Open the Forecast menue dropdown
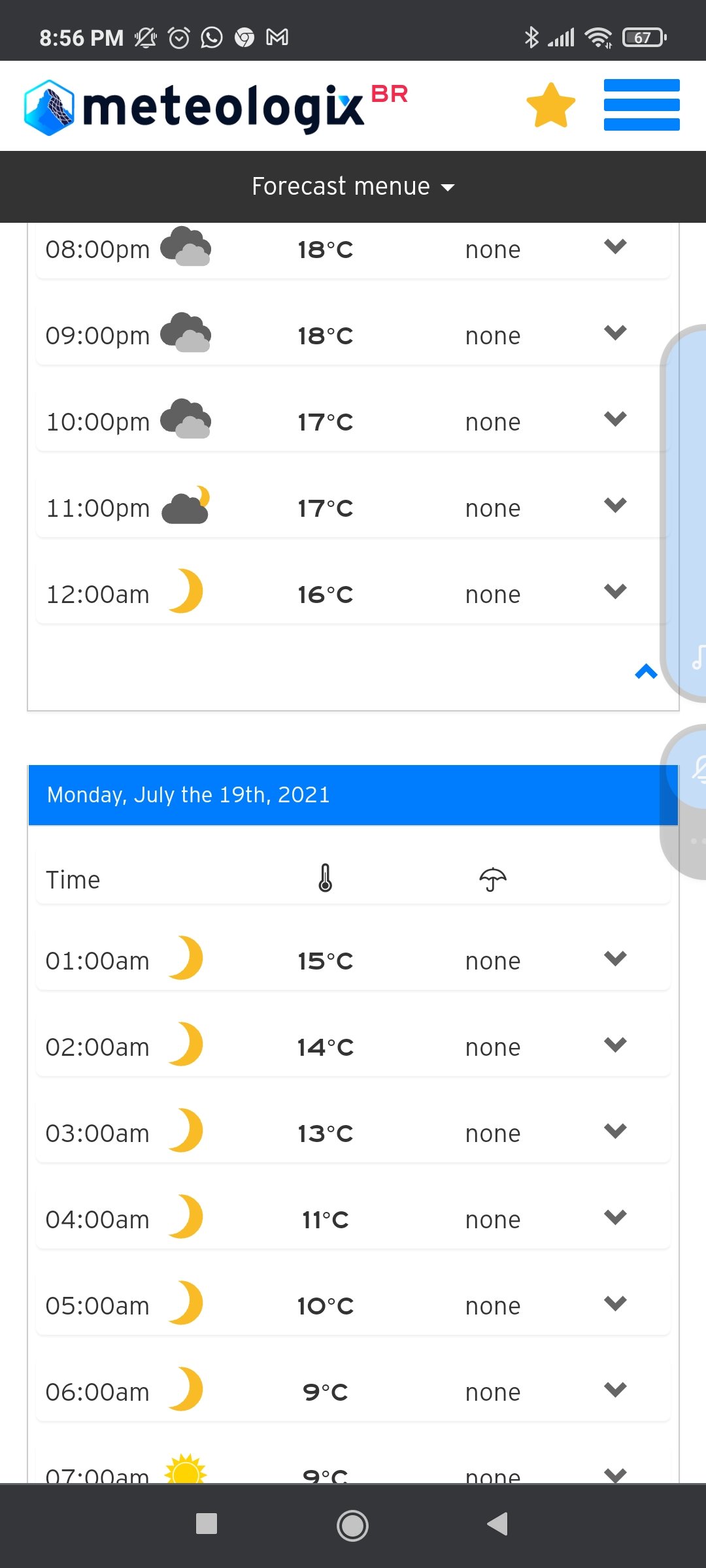 tap(353, 187)
